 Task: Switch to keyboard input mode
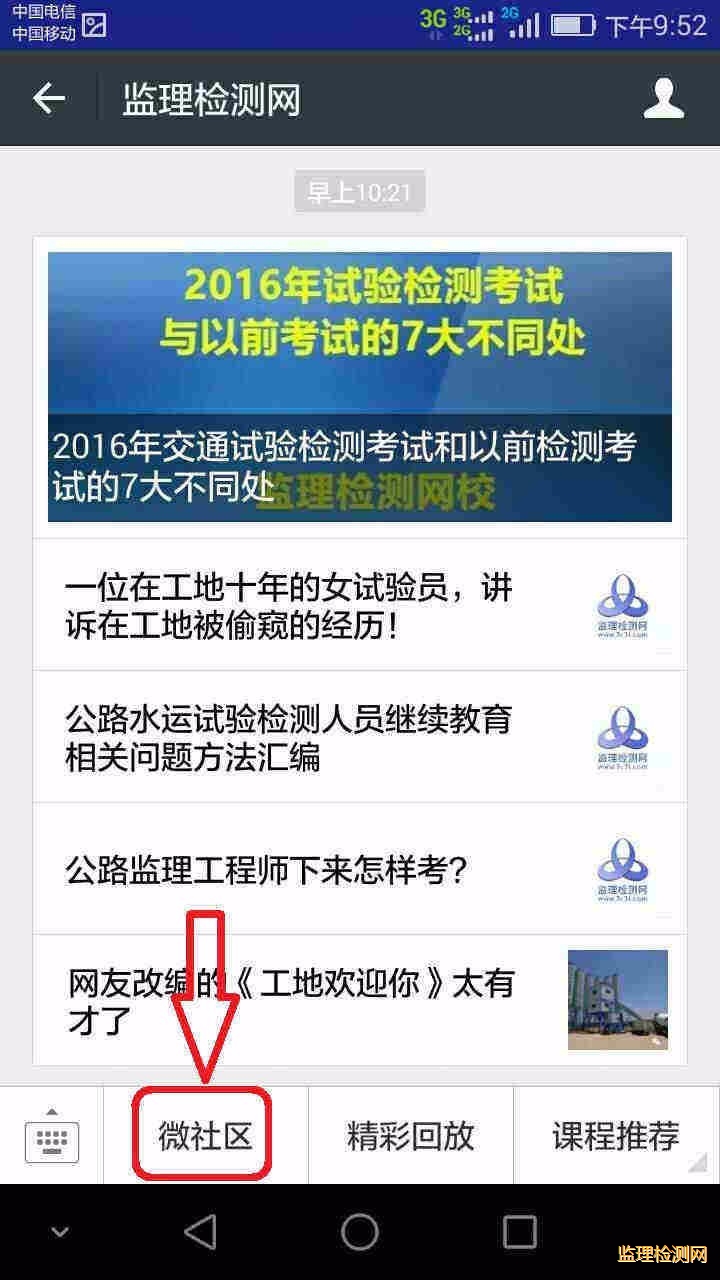pyautogui.click(x=52, y=1136)
